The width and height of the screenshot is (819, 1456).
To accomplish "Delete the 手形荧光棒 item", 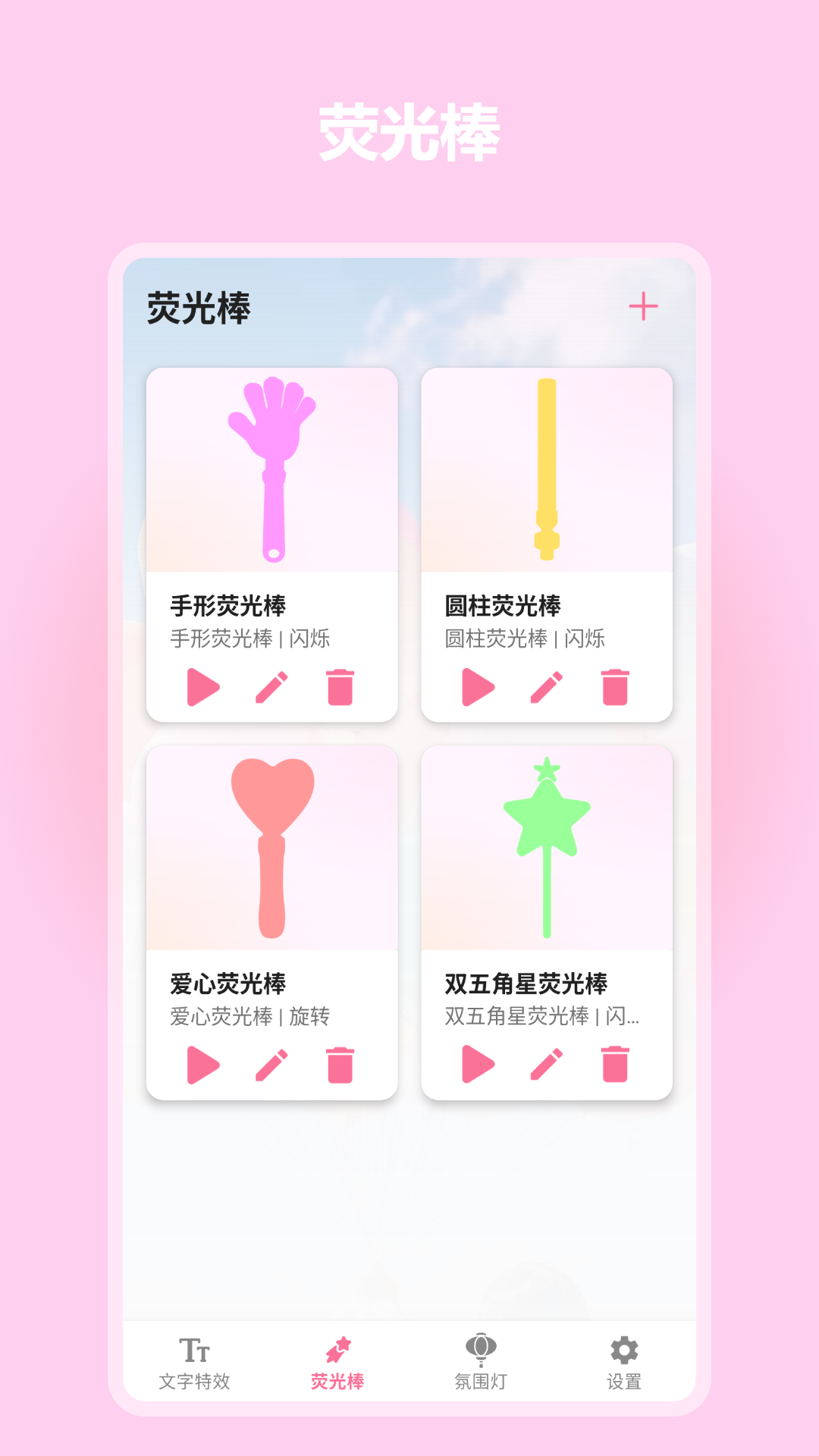I will [x=340, y=687].
